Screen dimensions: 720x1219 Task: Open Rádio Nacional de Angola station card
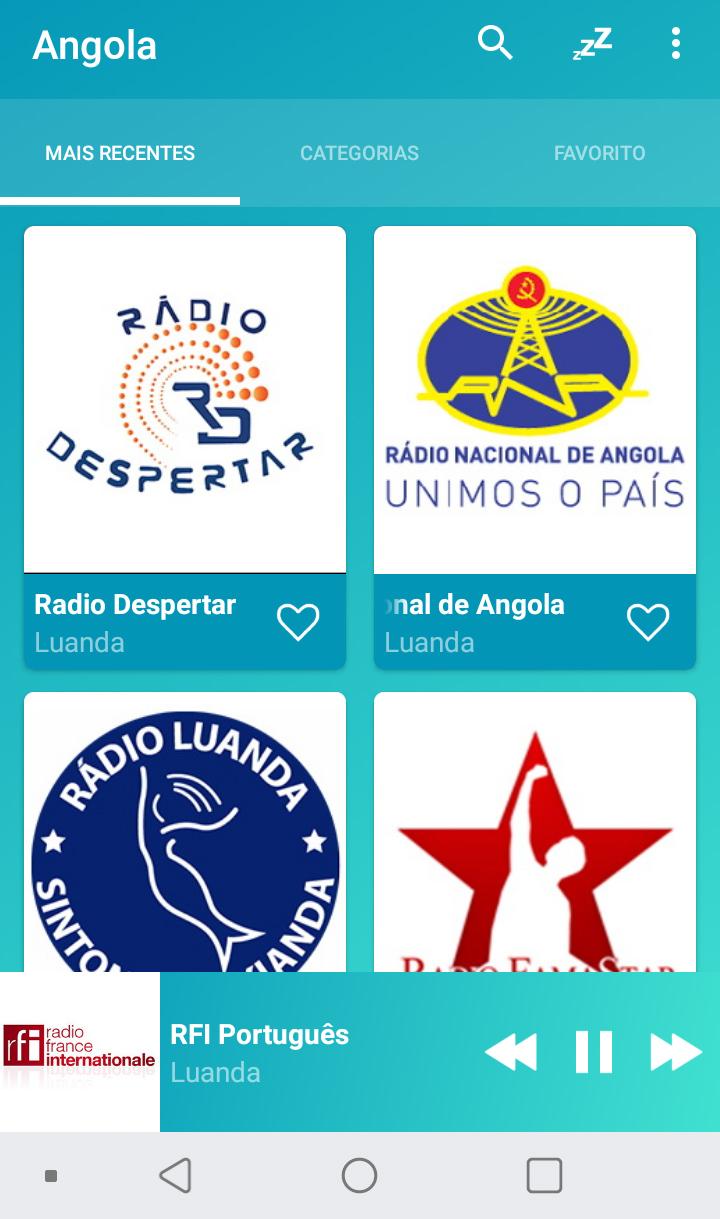535,447
